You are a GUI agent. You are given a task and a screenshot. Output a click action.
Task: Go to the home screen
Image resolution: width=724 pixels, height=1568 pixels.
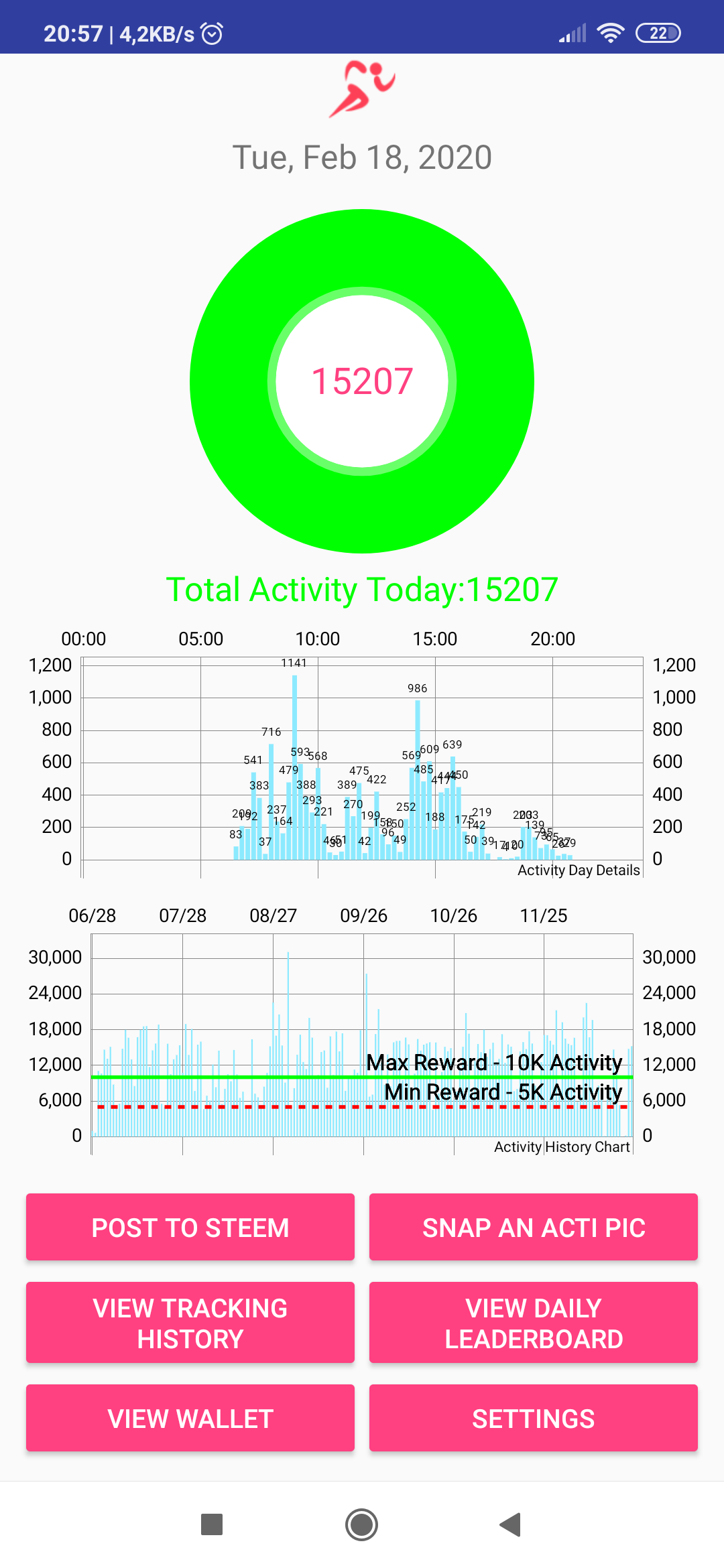362,1524
